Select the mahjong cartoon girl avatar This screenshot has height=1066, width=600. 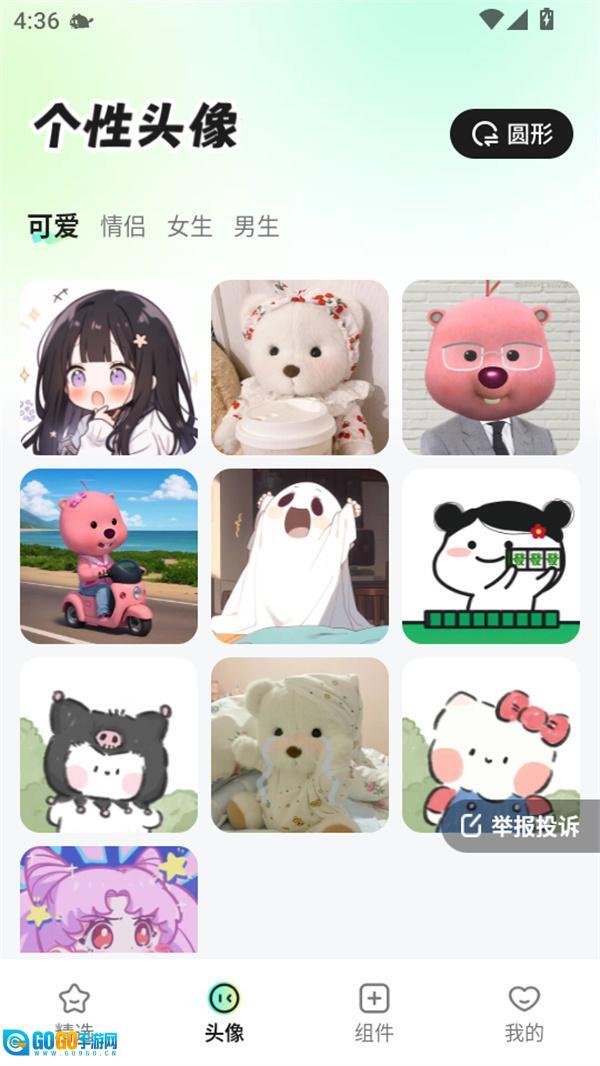pyautogui.click(x=491, y=556)
